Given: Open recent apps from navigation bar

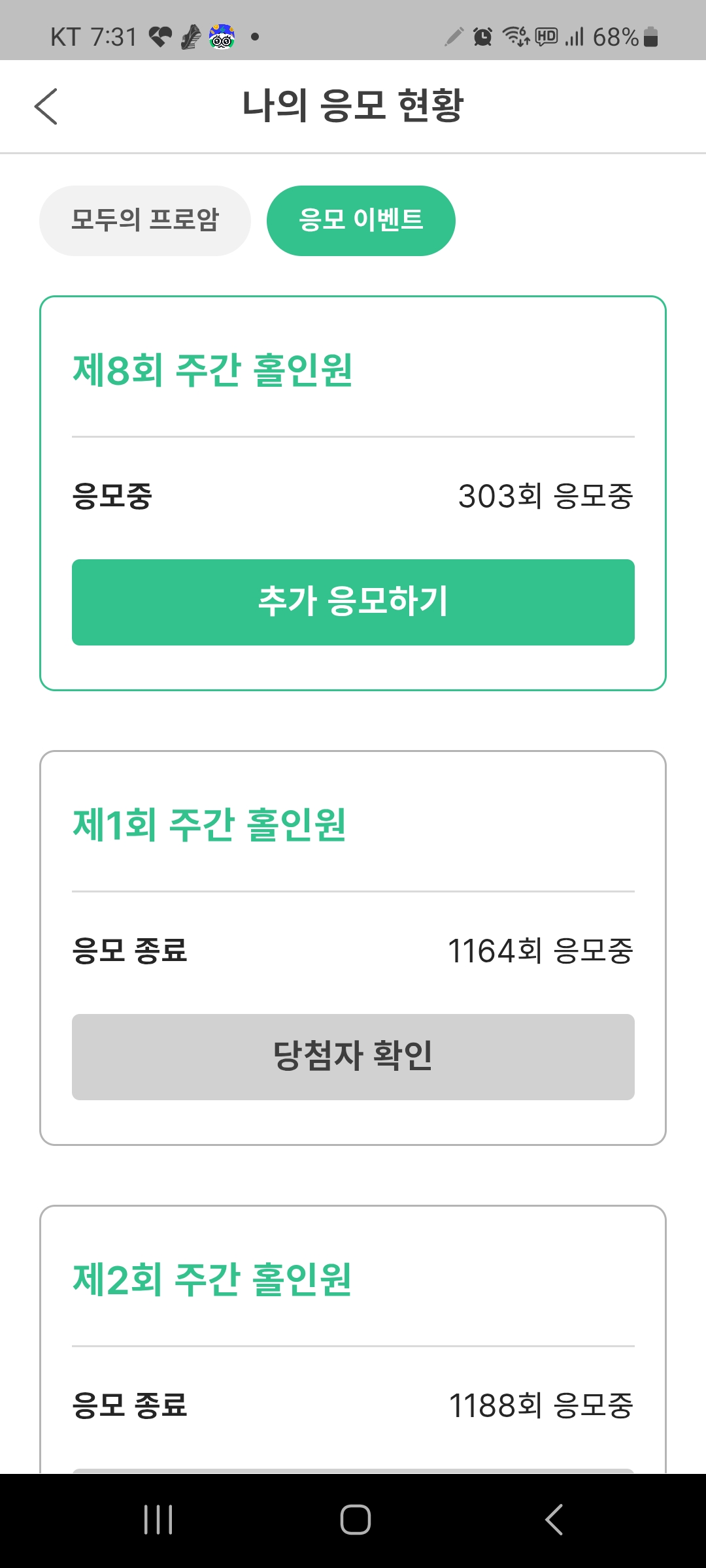Looking at the screenshot, I should coord(158,1520).
